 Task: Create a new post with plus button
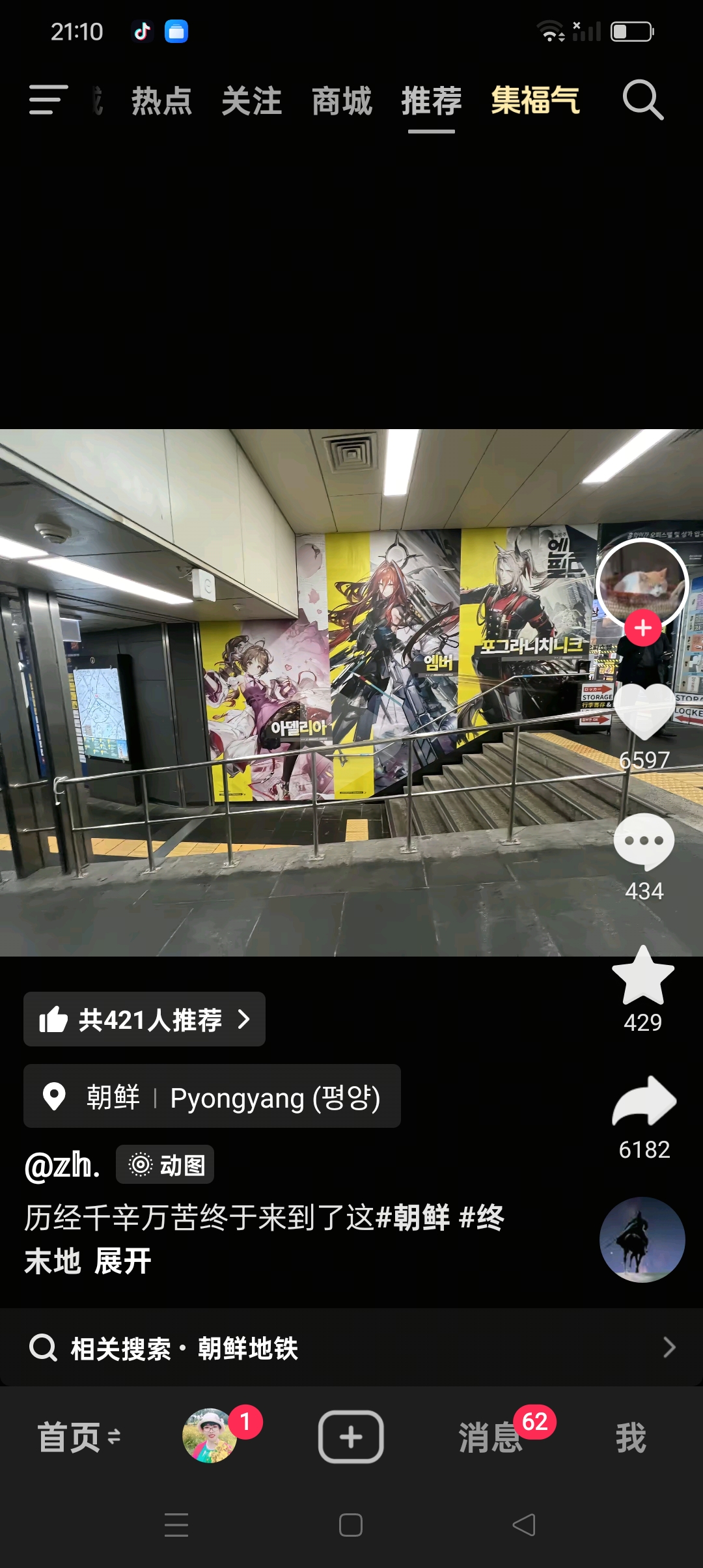coord(350,1437)
